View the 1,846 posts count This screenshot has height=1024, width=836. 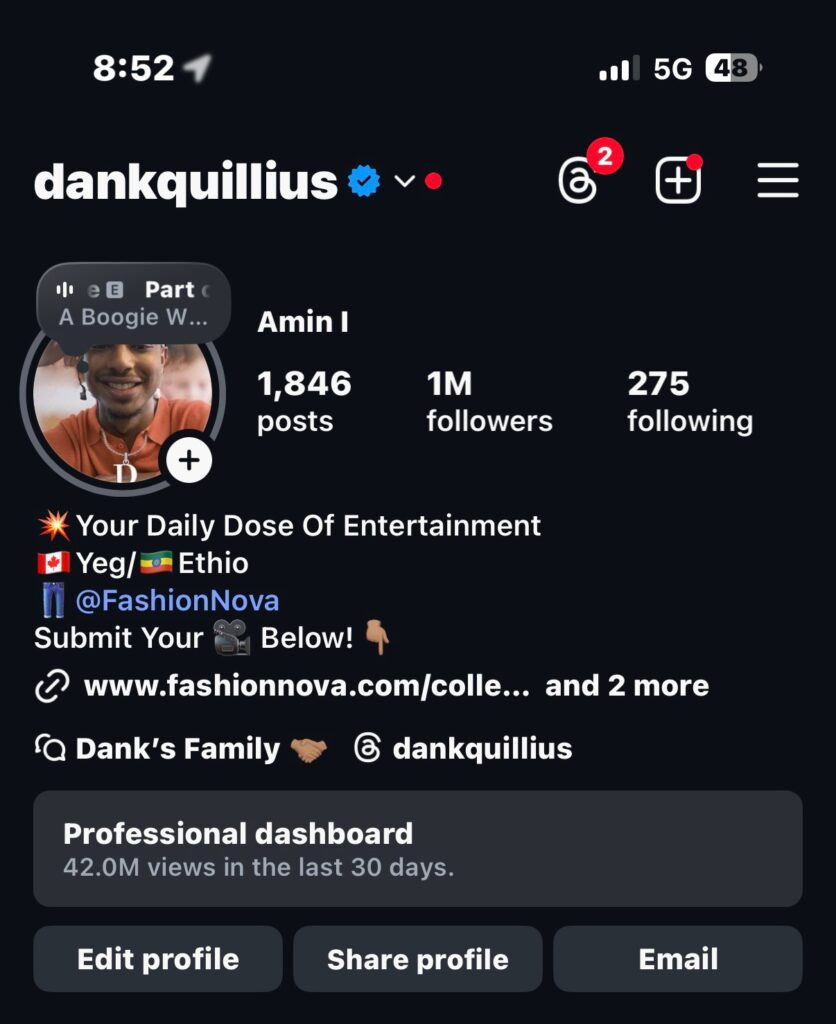[x=304, y=400]
